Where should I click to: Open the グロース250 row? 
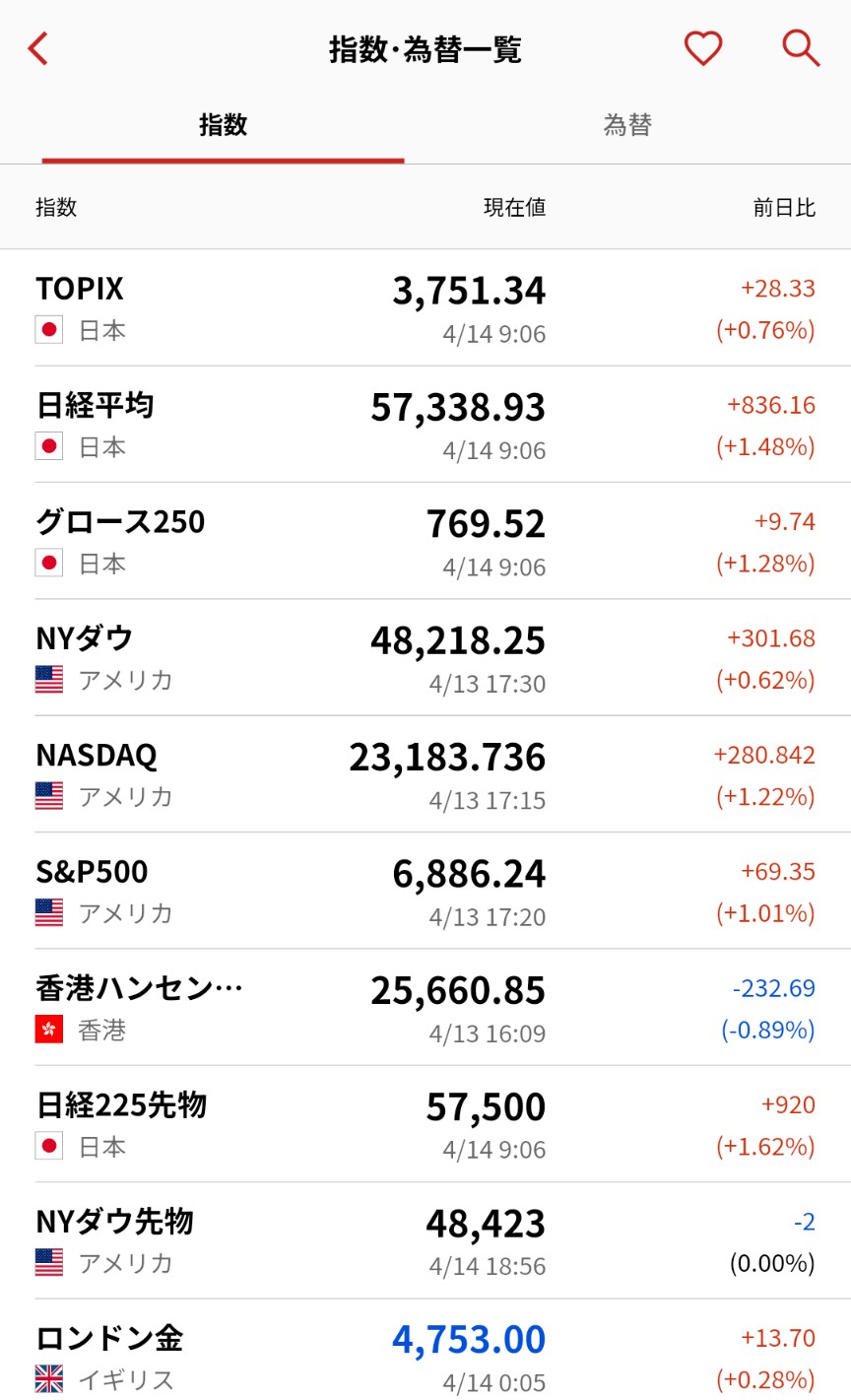(x=425, y=541)
